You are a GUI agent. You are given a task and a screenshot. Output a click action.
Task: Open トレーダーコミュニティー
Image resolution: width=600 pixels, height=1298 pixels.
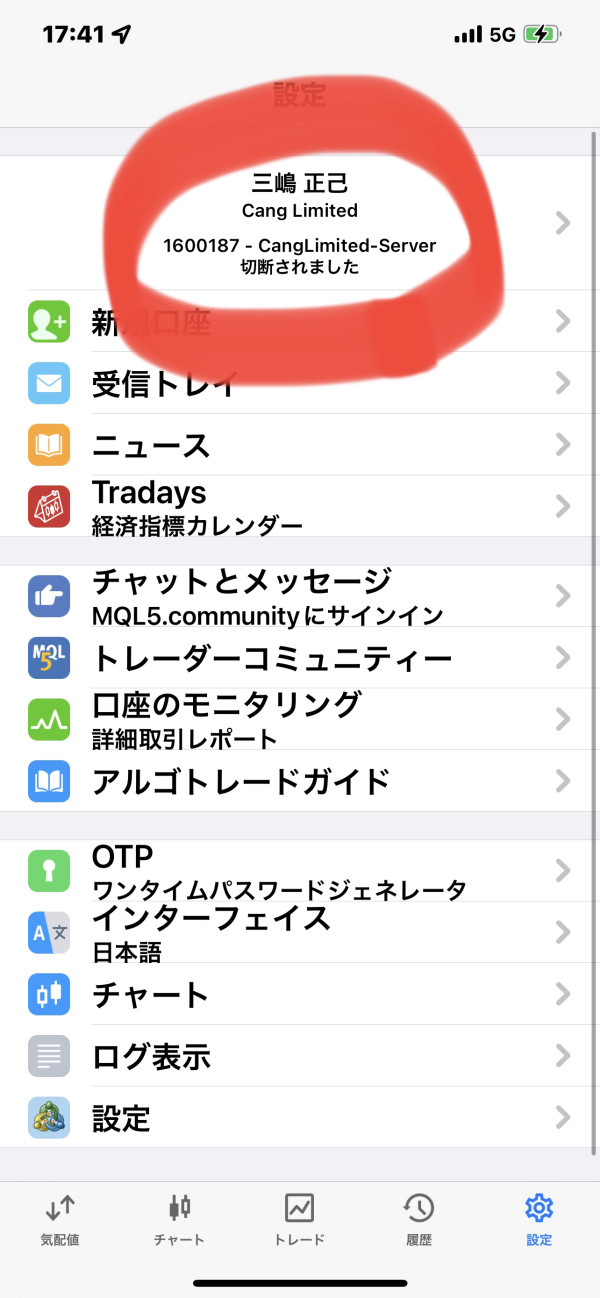[300, 658]
